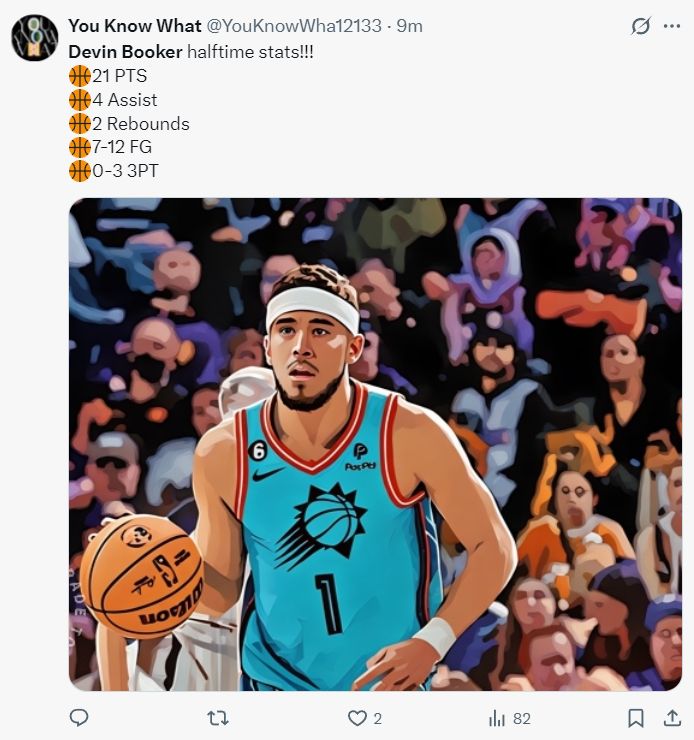Image resolution: width=694 pixels, height=740 pixels.
Task: Like the Devin Booker halftime stats tweet
Action: [x=357, y=718]
